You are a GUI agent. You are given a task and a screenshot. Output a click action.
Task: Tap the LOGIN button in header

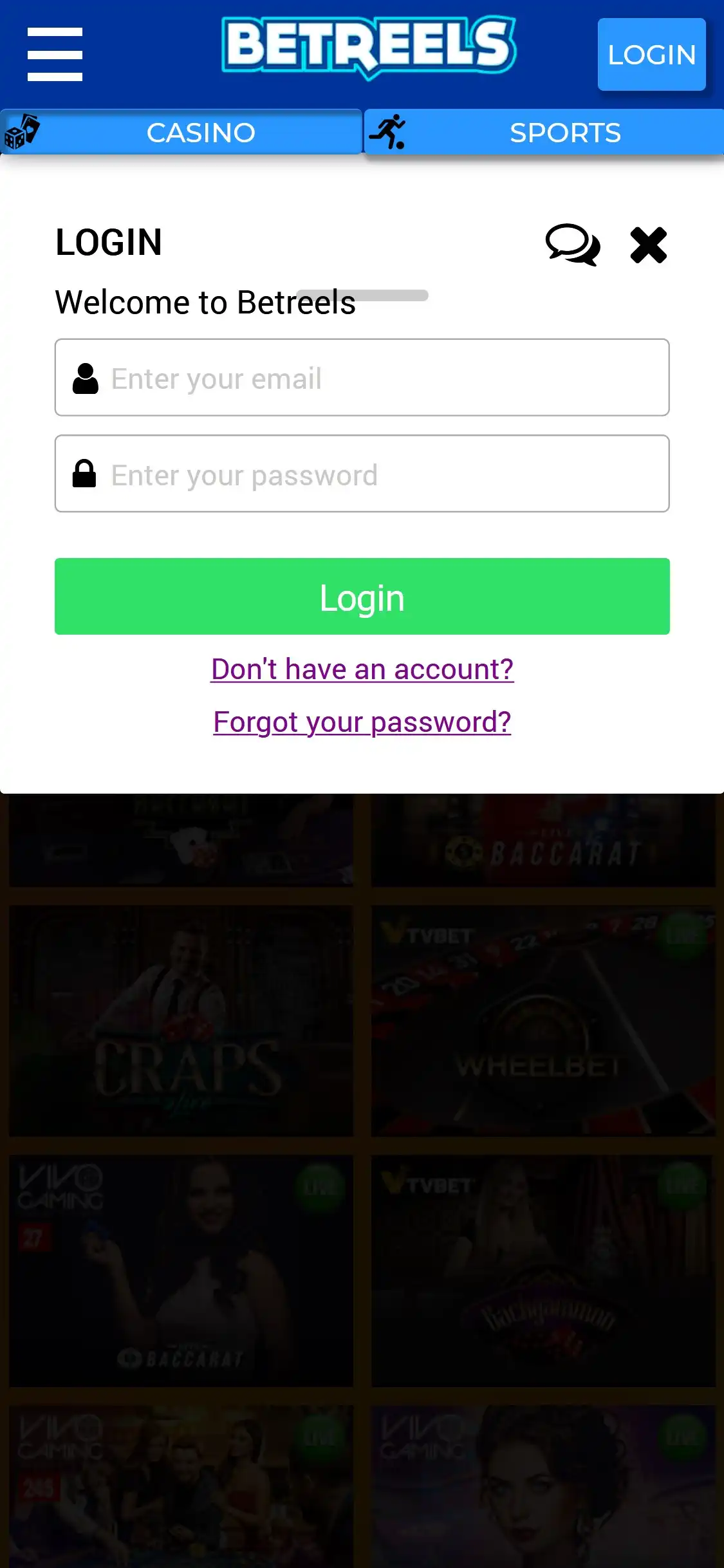[651, 55]
